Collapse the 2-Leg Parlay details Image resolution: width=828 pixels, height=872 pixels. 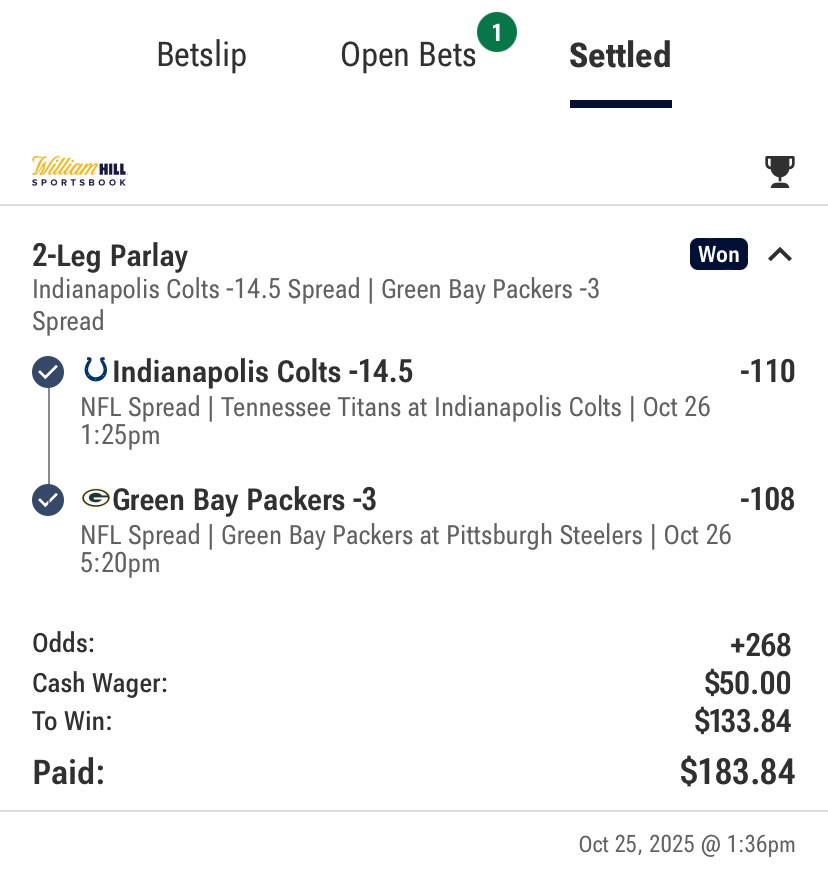(780, 255)
